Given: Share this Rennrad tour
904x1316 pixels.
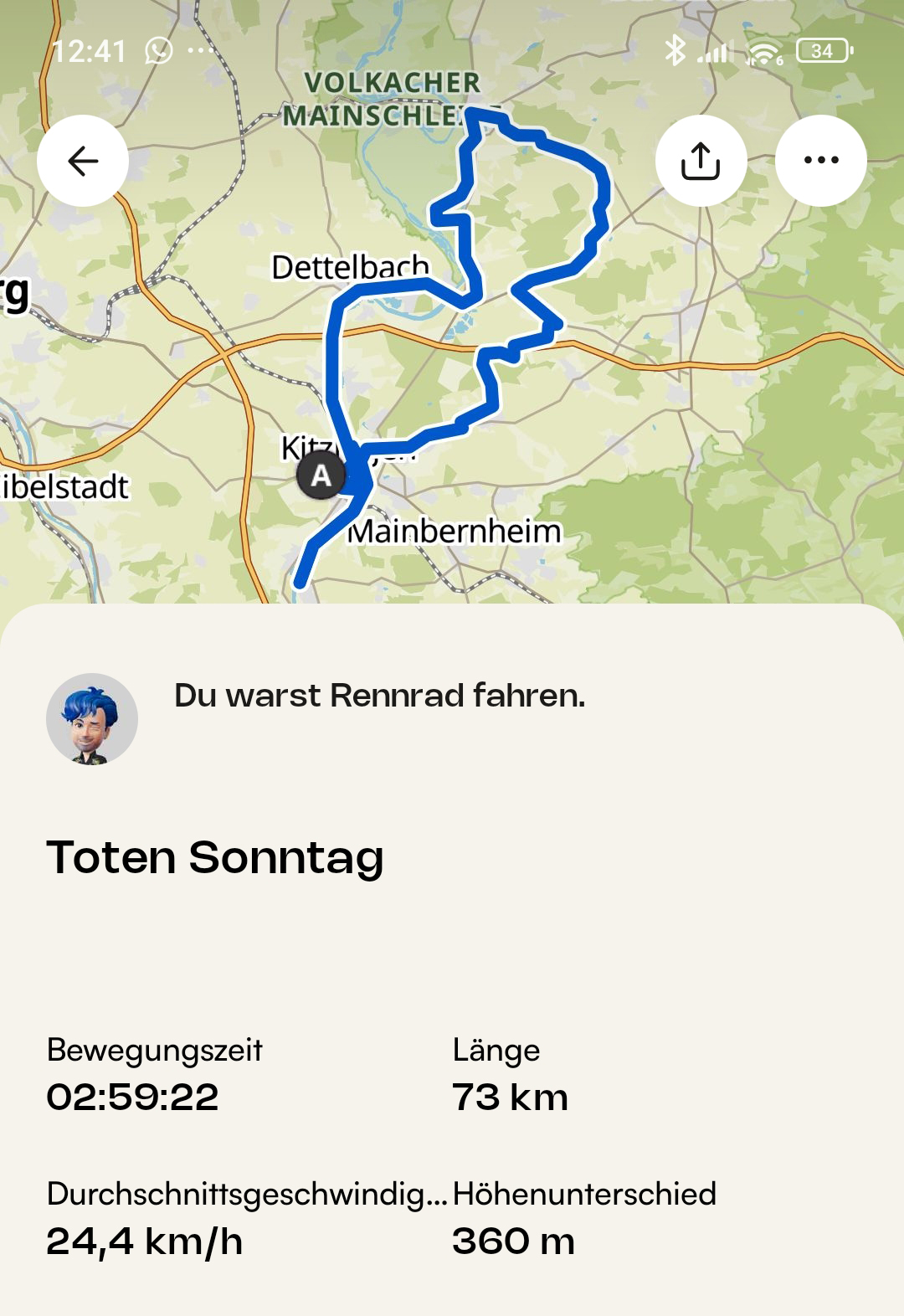Looking at the screenshot, I should click(701, 161).
